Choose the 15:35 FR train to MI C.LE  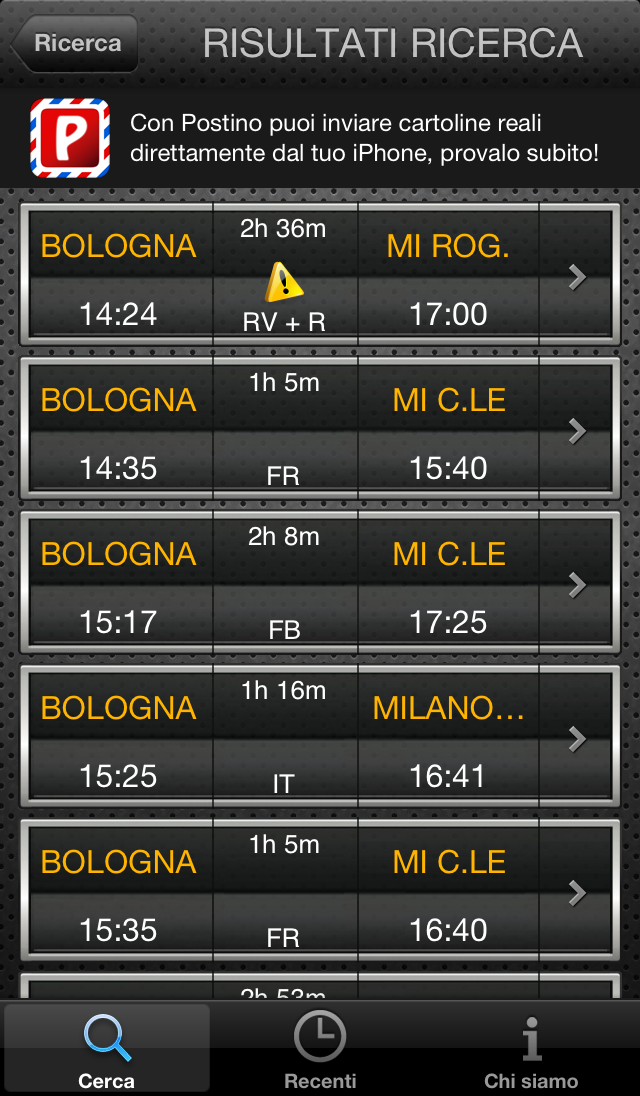click(320, 890)
